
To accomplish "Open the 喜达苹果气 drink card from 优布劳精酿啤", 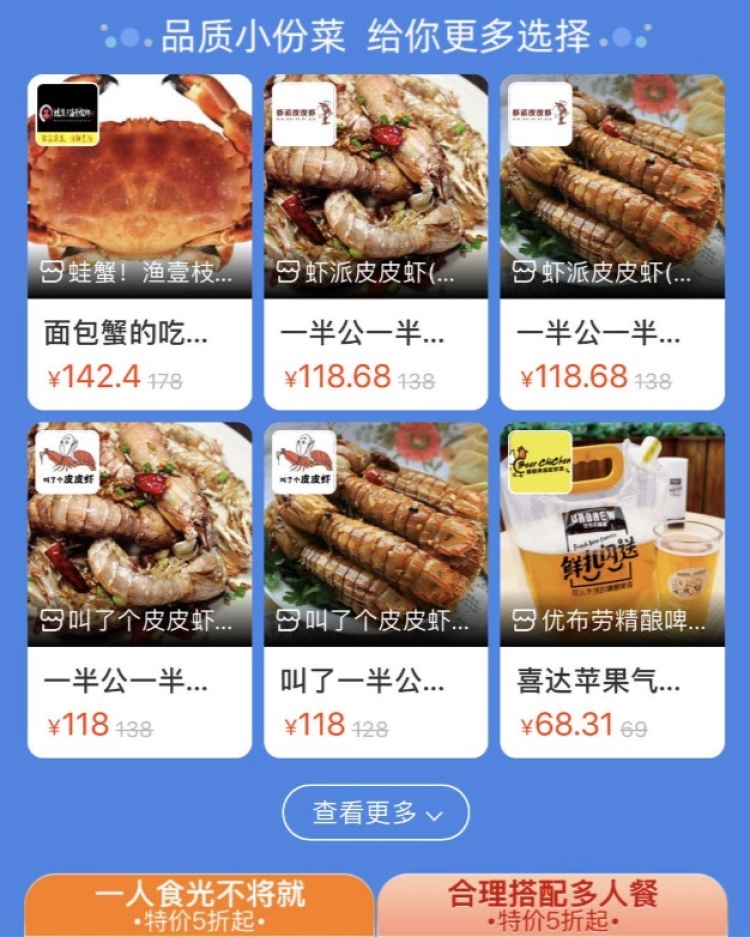I will tap(612, 589).
